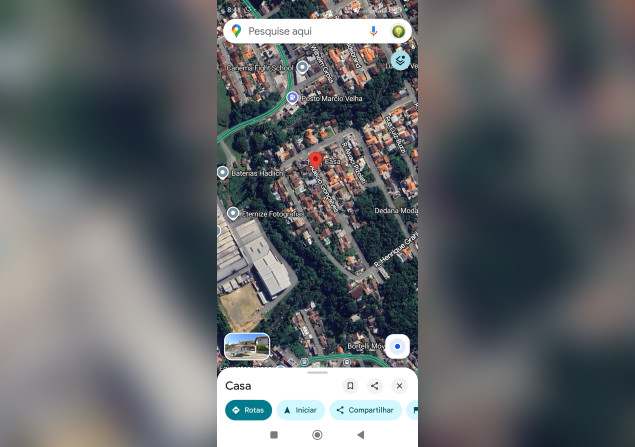
Task: Go back using the system back button
Action: point(360,435)
